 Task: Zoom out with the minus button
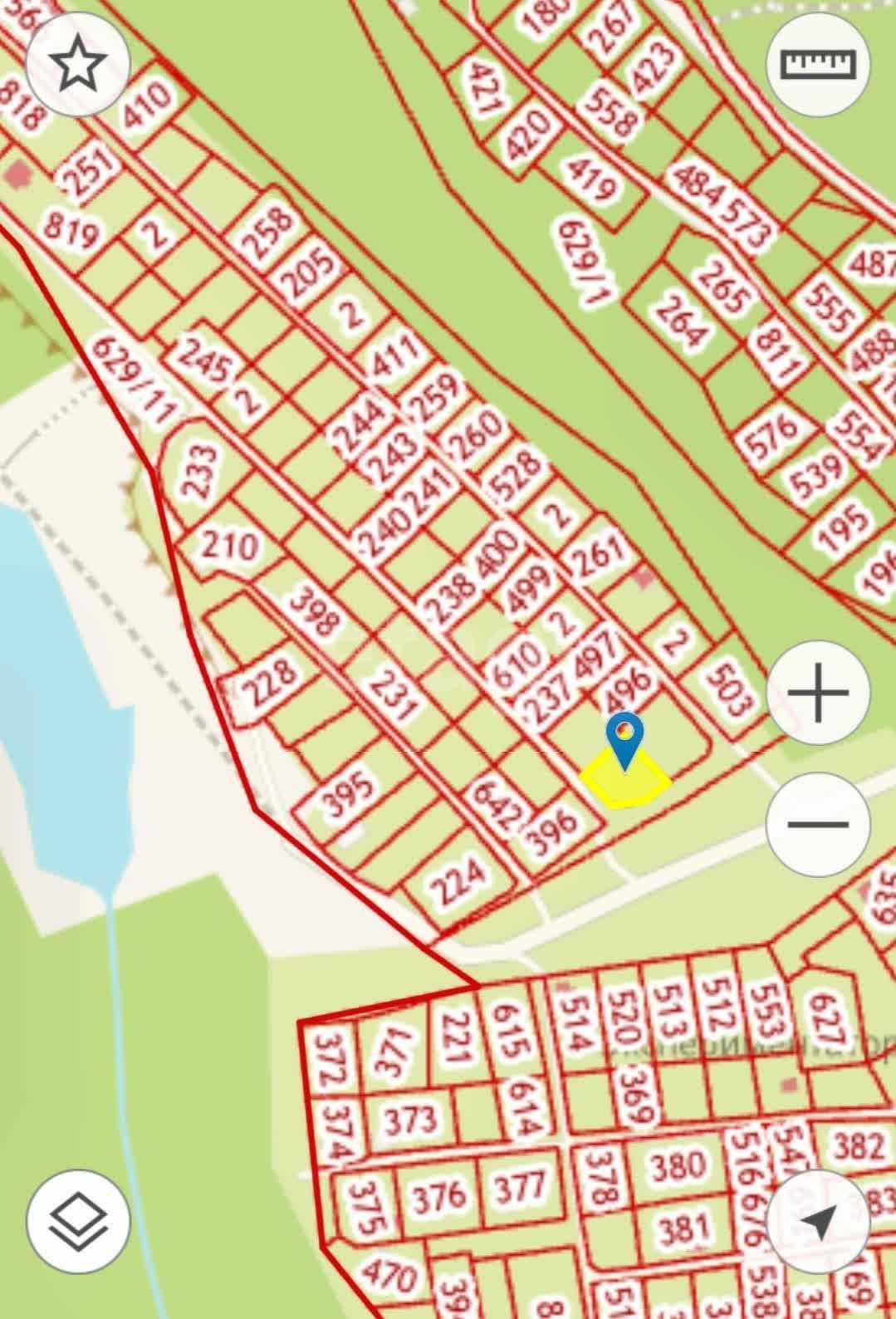pyautogui.click(x=819, y=825)
